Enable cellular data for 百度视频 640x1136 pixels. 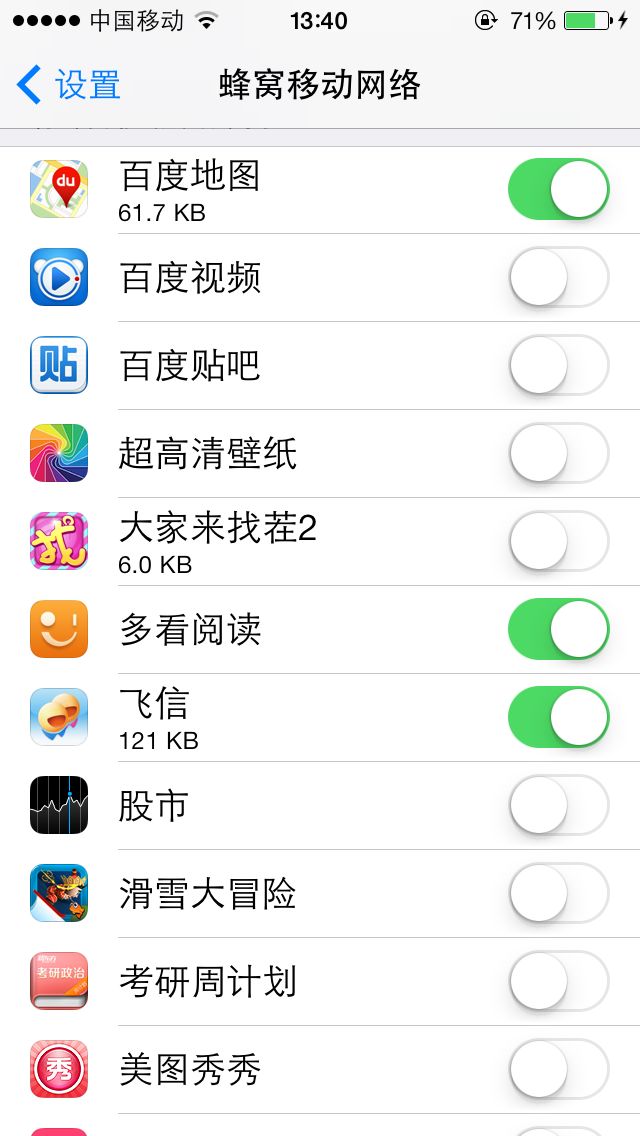(558, 277)
